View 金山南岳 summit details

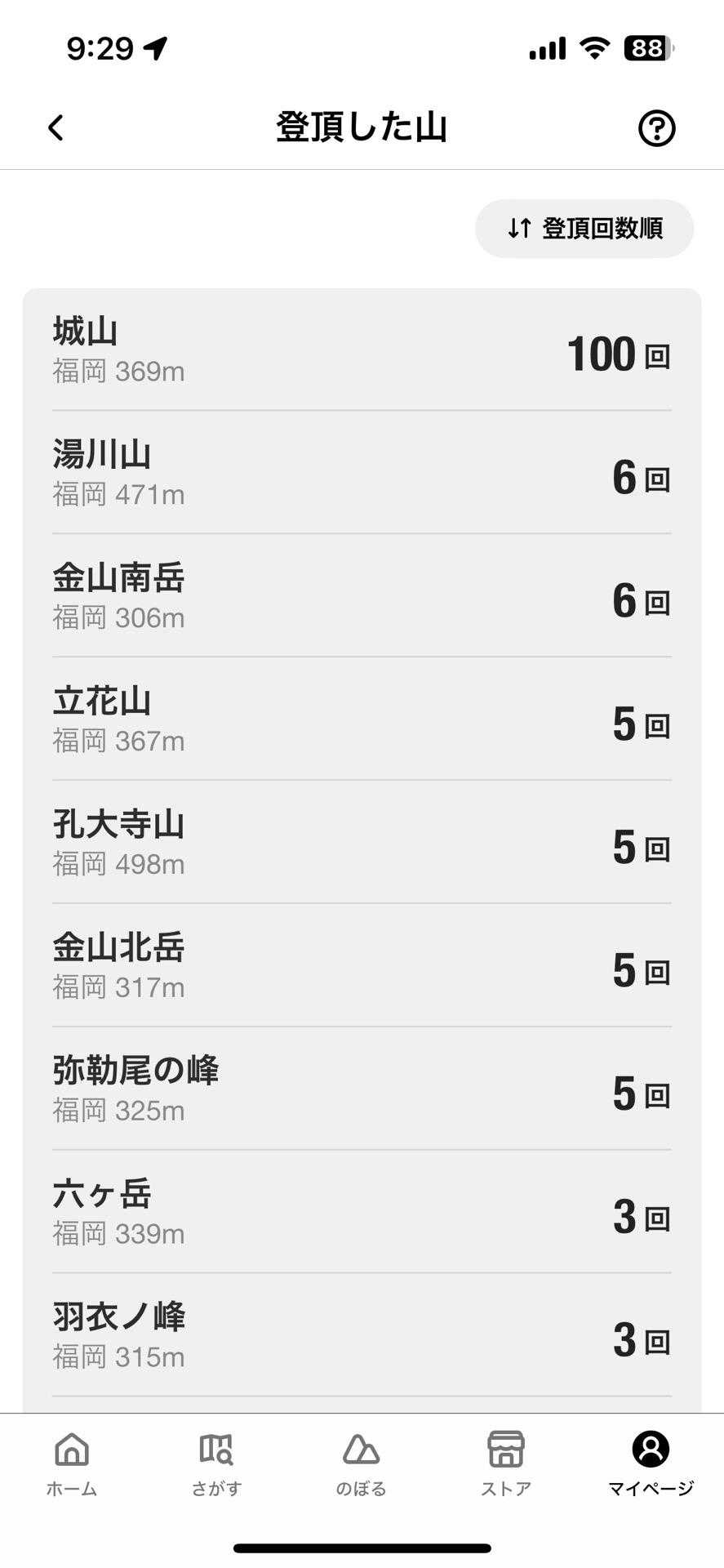pyautogui.click(x=362, y=597)
